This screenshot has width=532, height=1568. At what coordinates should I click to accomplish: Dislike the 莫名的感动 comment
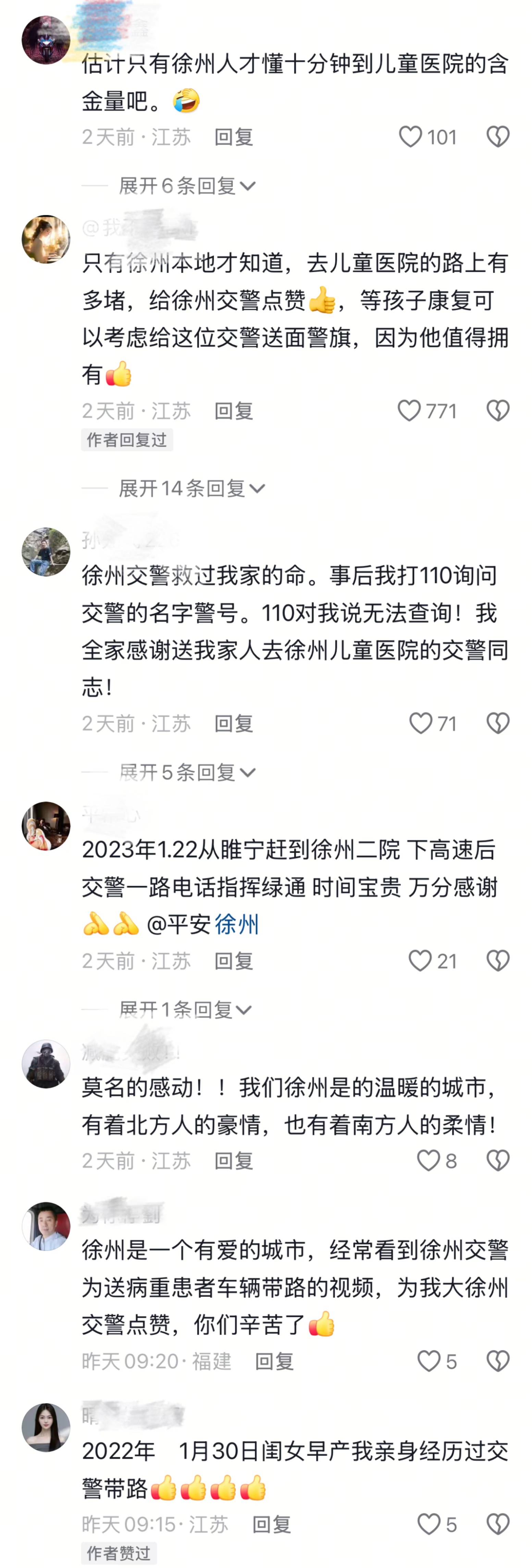pos(498,1161)
